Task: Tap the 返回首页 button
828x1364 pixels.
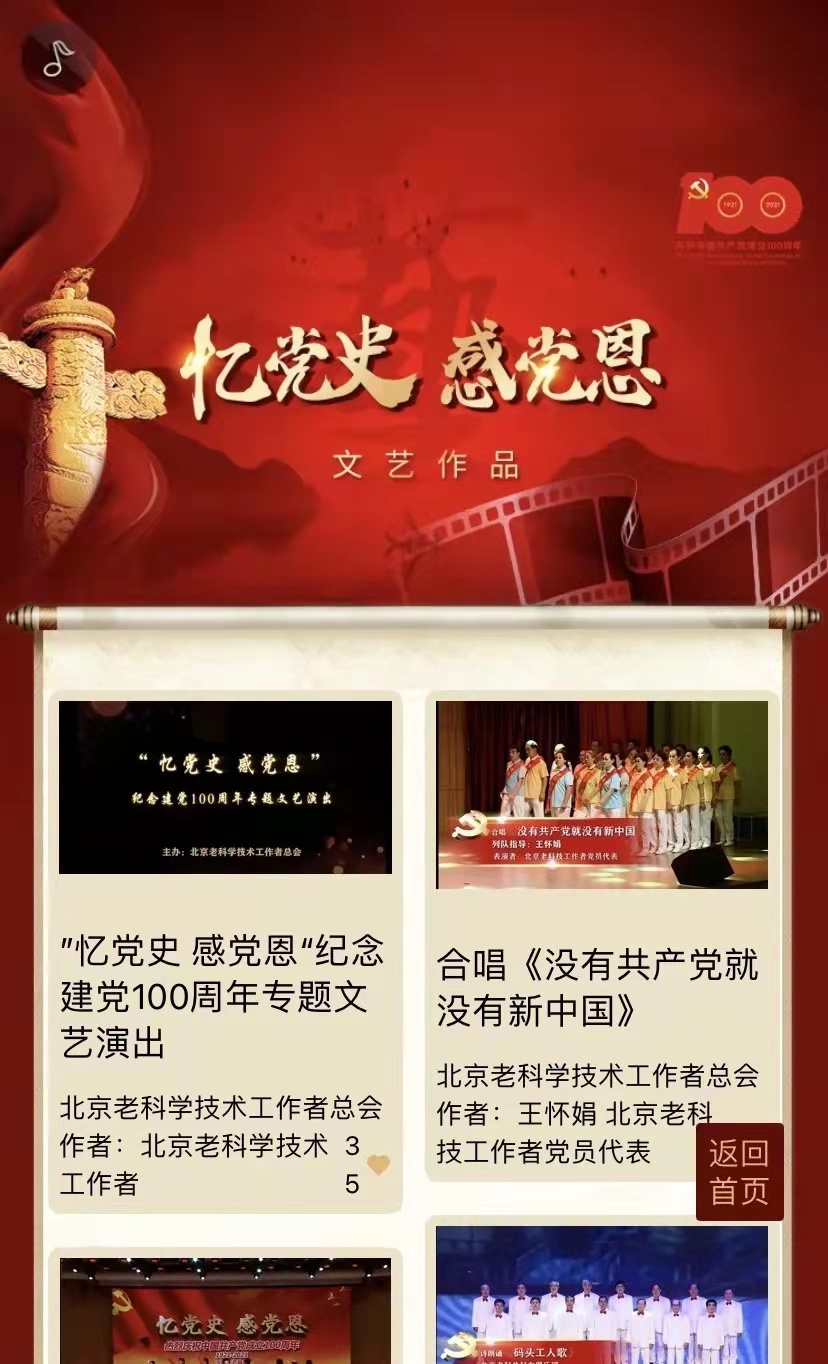Action: pos(739,1172)
